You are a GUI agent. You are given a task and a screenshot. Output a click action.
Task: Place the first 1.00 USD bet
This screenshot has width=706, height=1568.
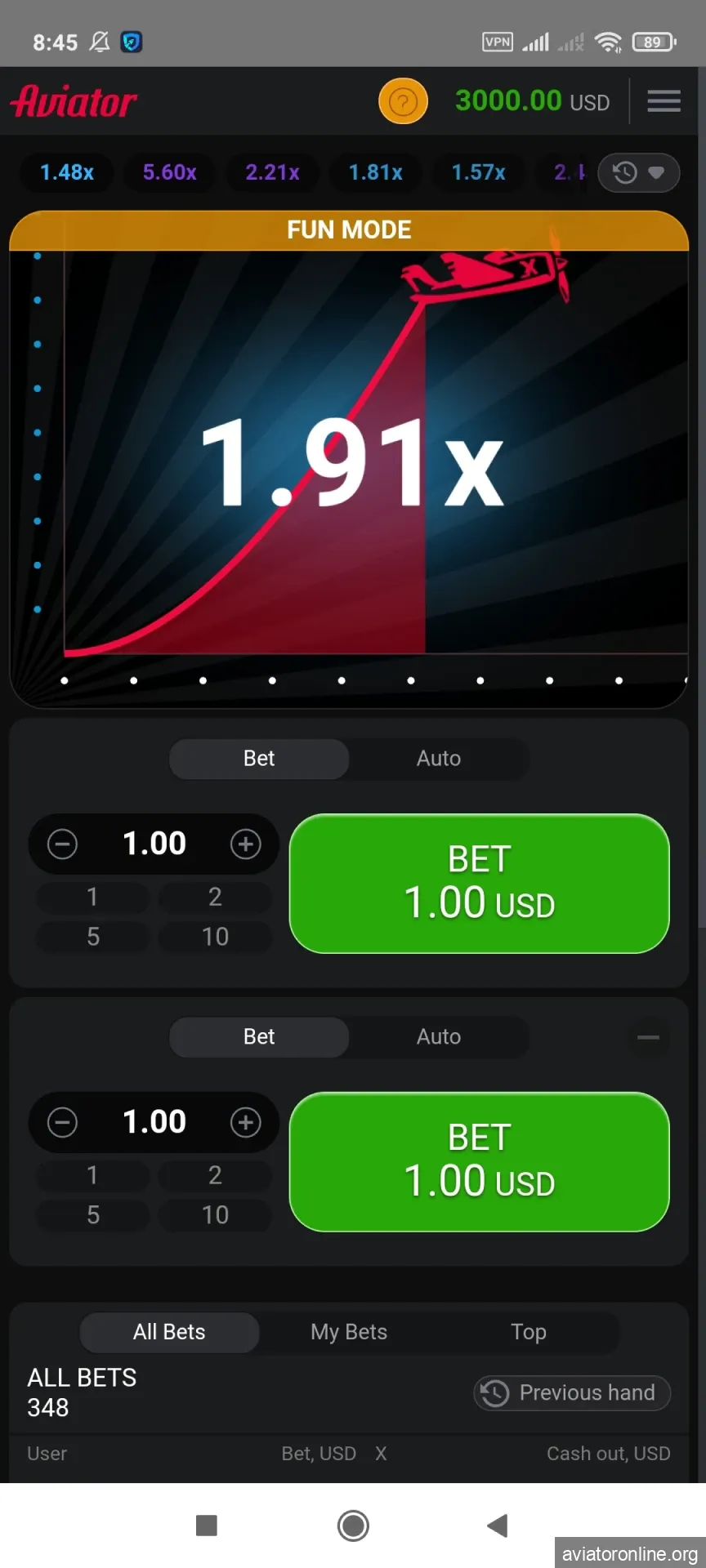coord(479,884)
